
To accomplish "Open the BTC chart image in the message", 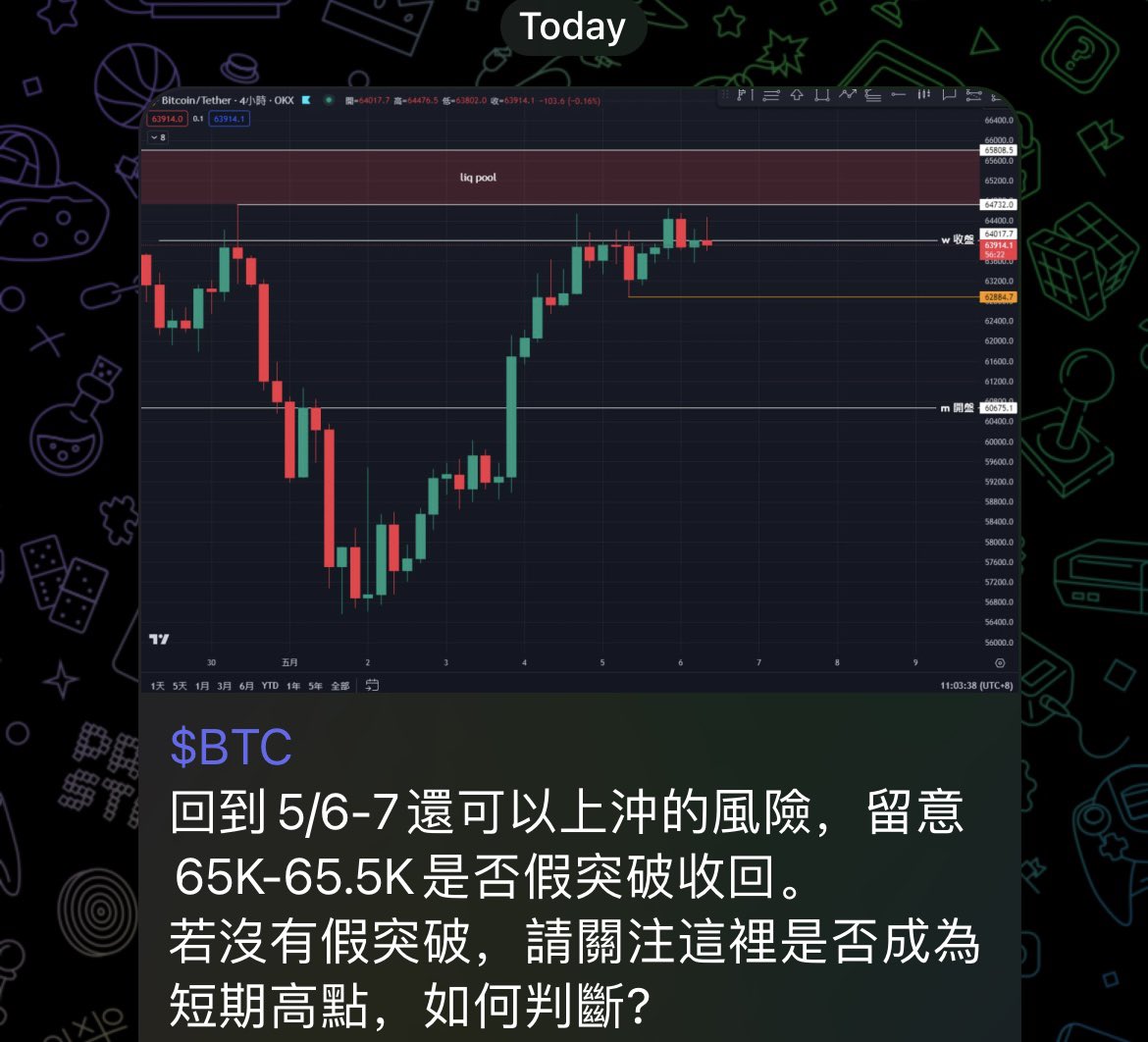I will [579, 392].
